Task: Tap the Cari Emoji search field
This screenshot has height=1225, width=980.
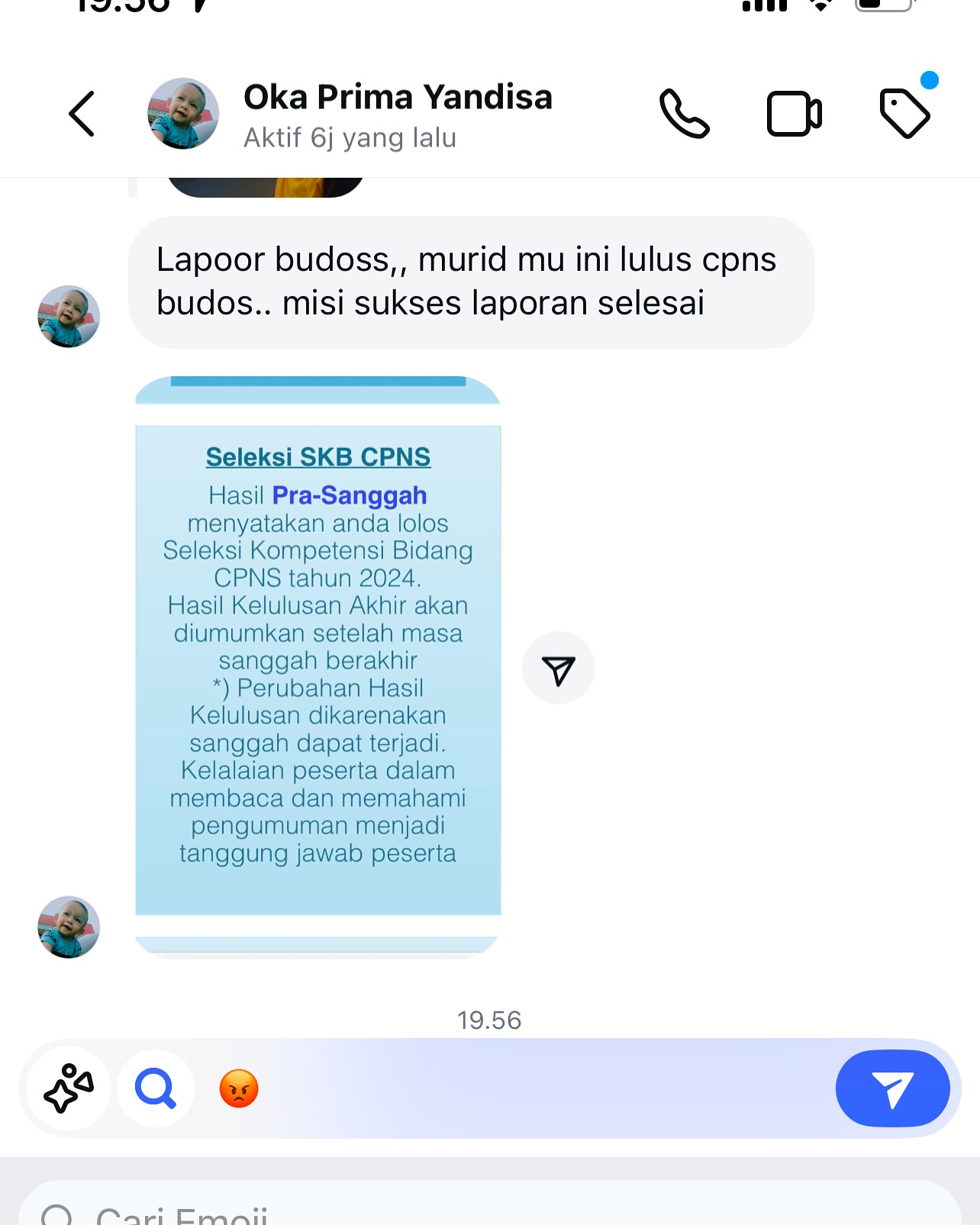Action: tap(488, 1210)
